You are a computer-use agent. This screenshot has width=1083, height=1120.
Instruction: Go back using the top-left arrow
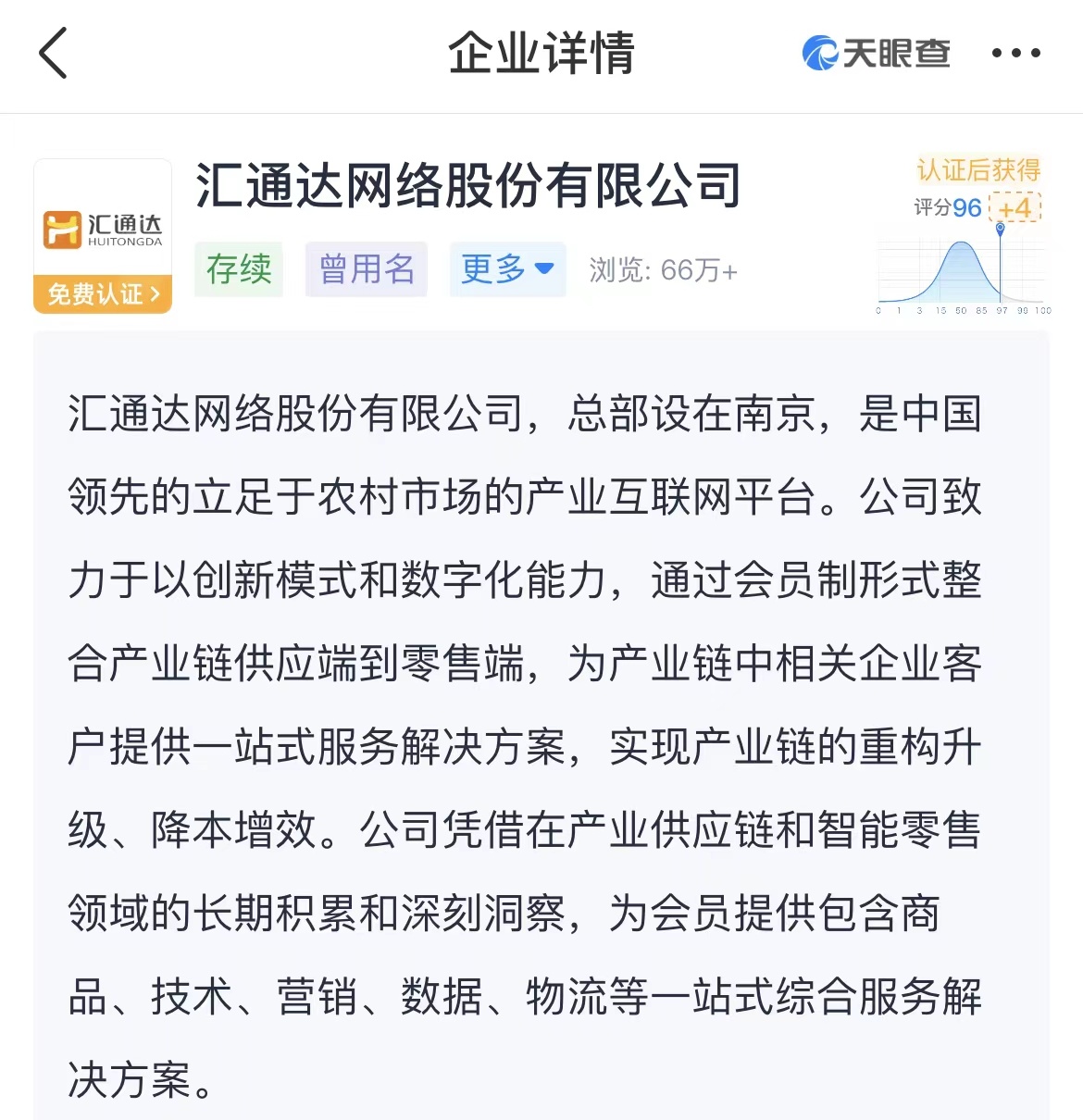pyautogui.click(x=54, y=53)
